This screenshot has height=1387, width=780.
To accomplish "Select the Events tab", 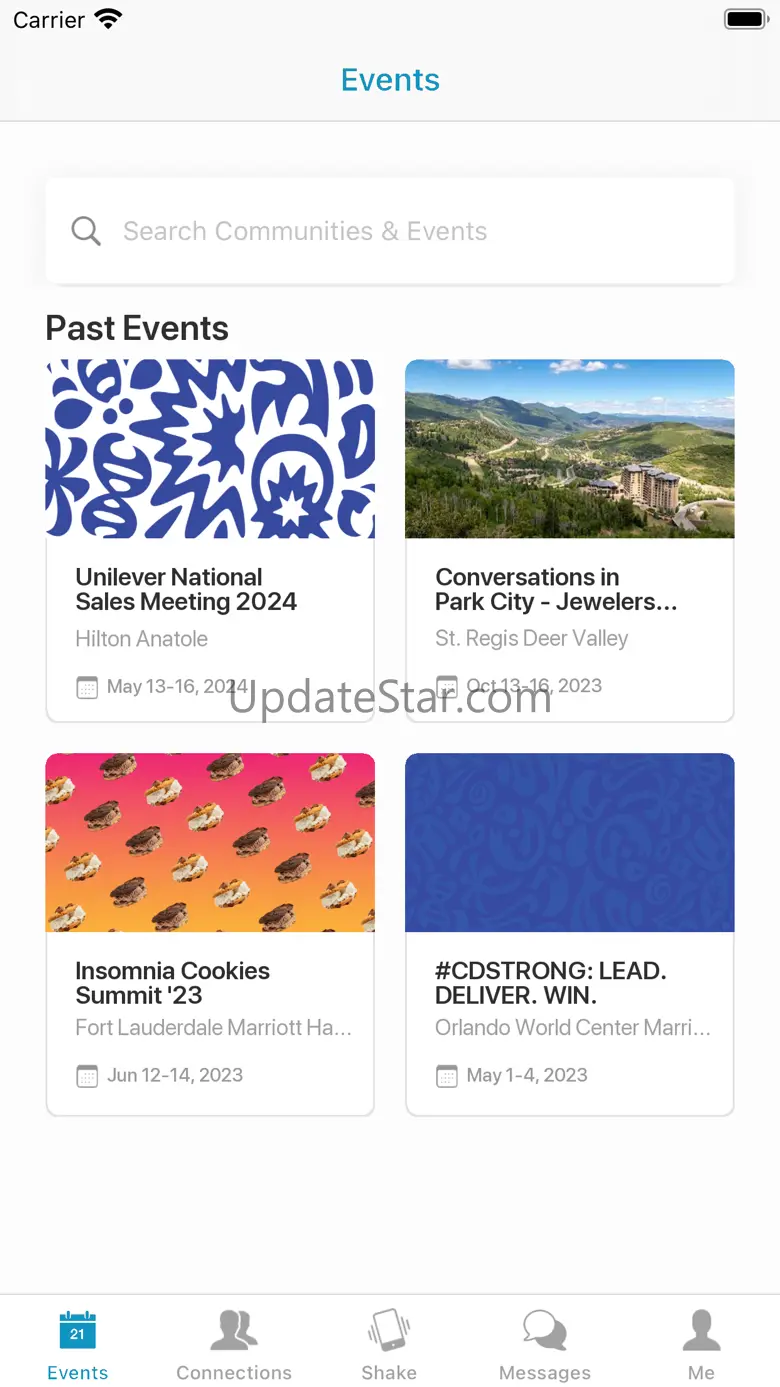I will (78, 1344).
